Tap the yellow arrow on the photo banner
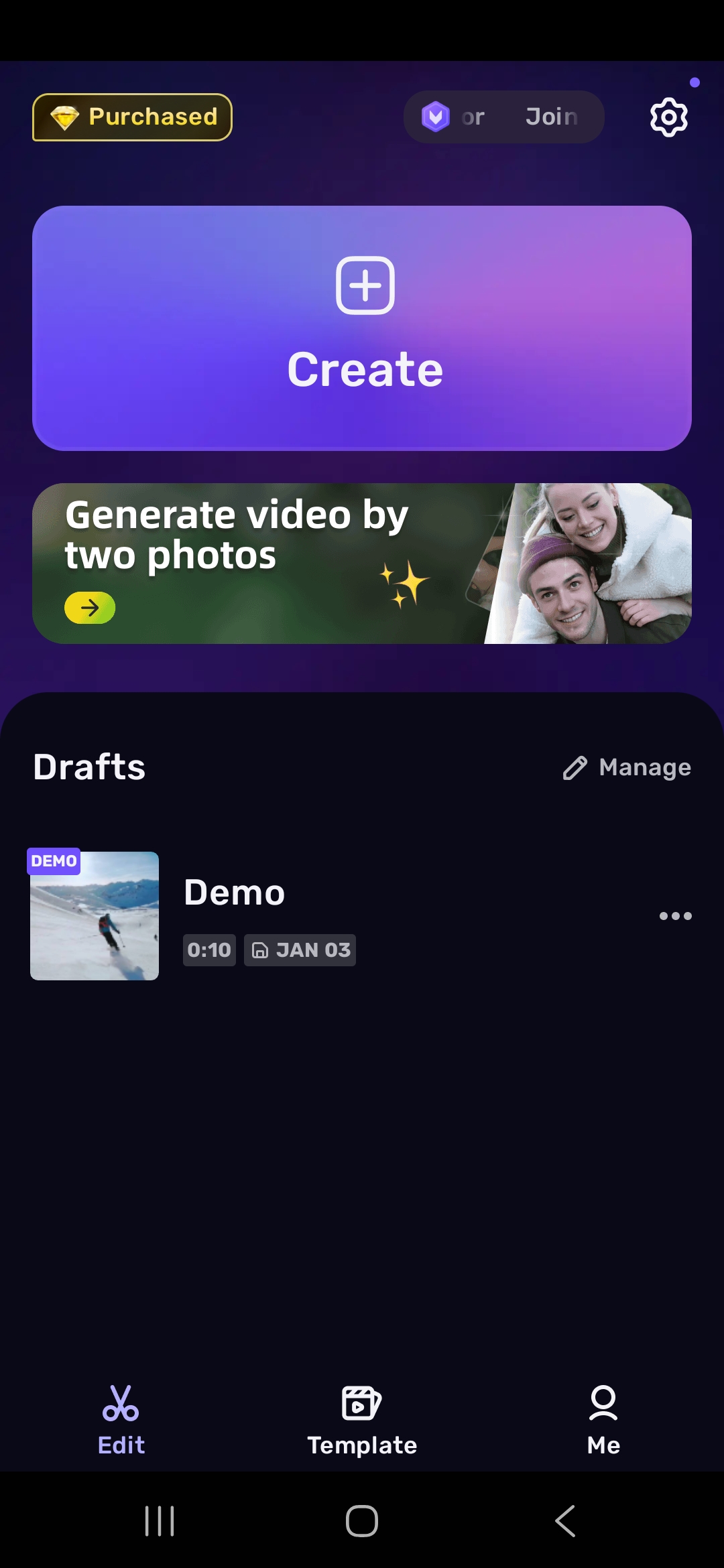 (89, 608)
